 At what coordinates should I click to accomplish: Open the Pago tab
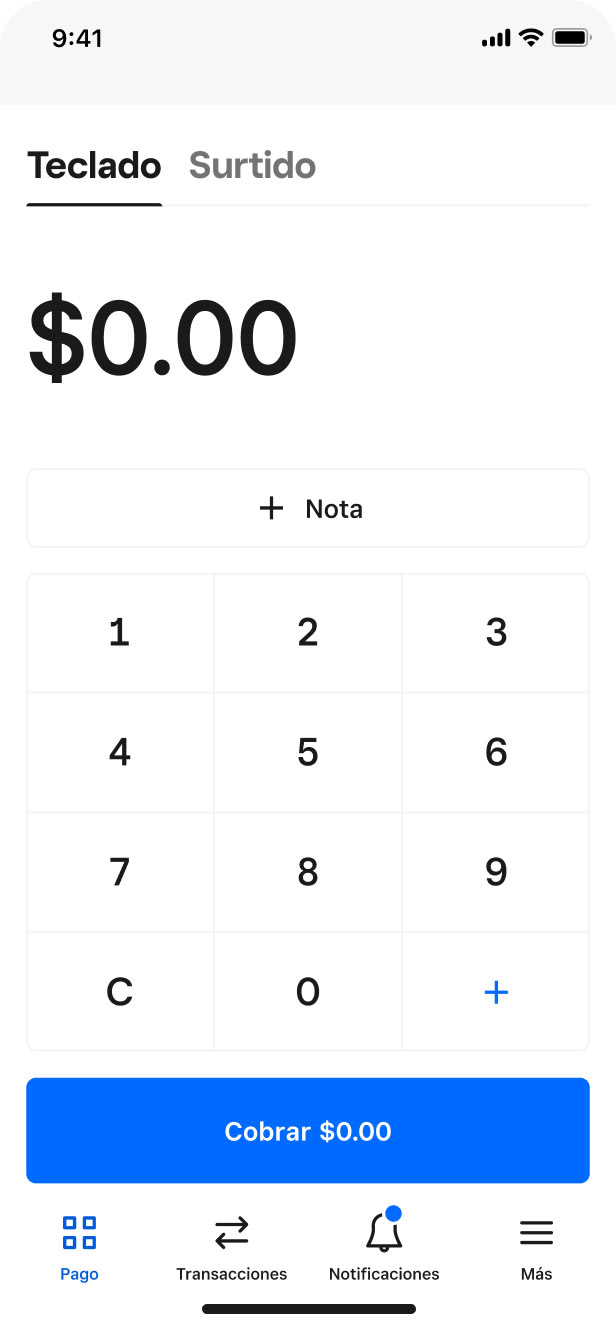pos(79,1246)
